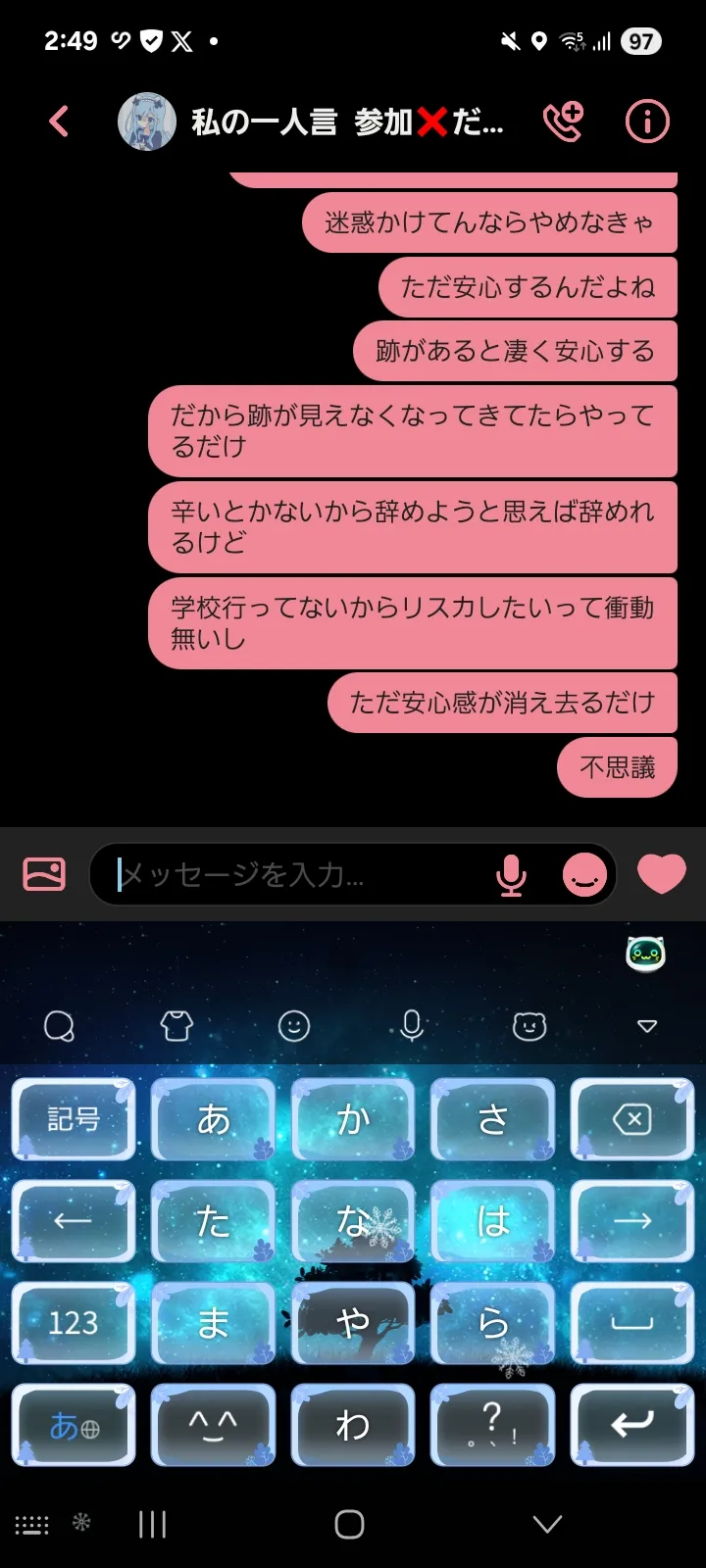Image resolution: width=706 pixels, height=1568 pixels.
Task: Start keyboard voice input
Action: pos(412,1026)
